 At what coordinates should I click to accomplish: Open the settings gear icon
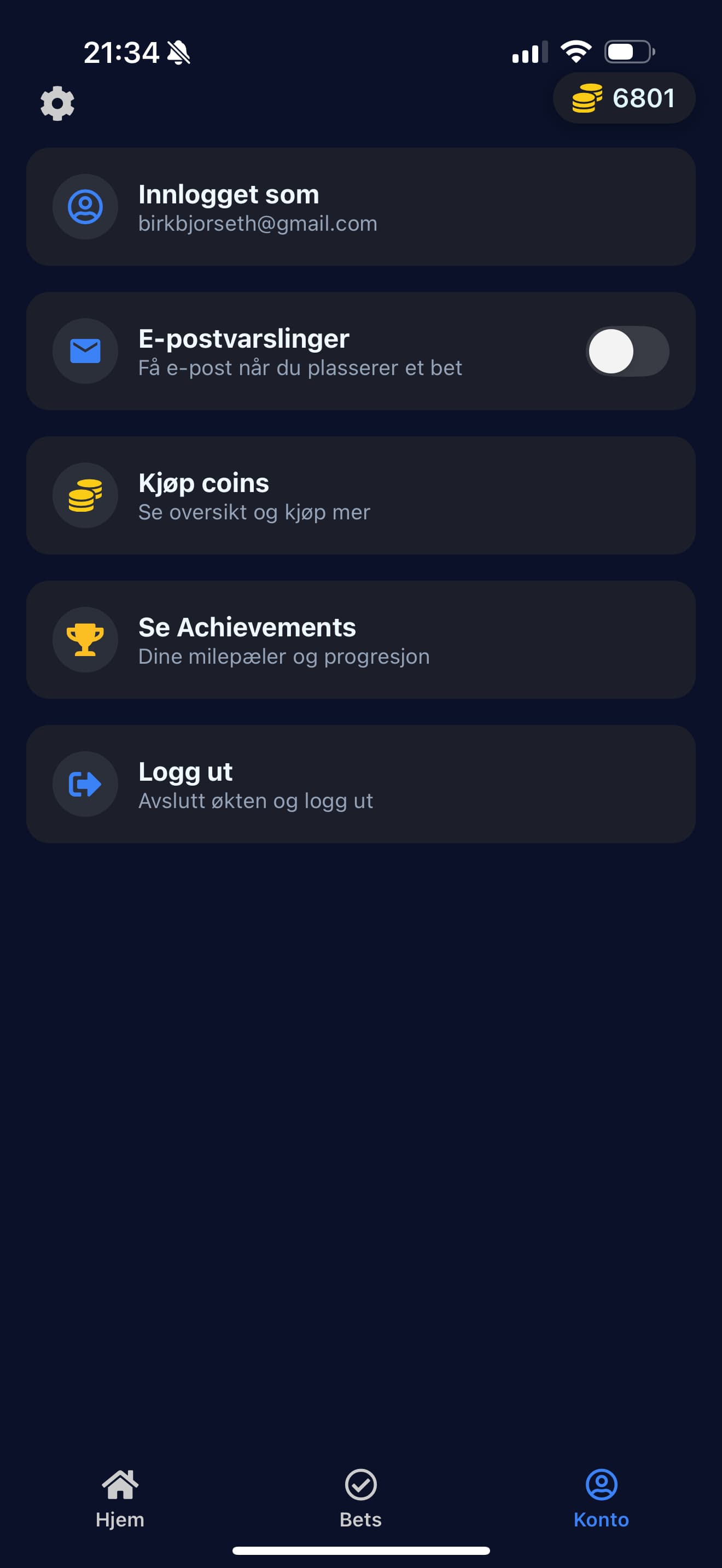[x=57, y=103]
